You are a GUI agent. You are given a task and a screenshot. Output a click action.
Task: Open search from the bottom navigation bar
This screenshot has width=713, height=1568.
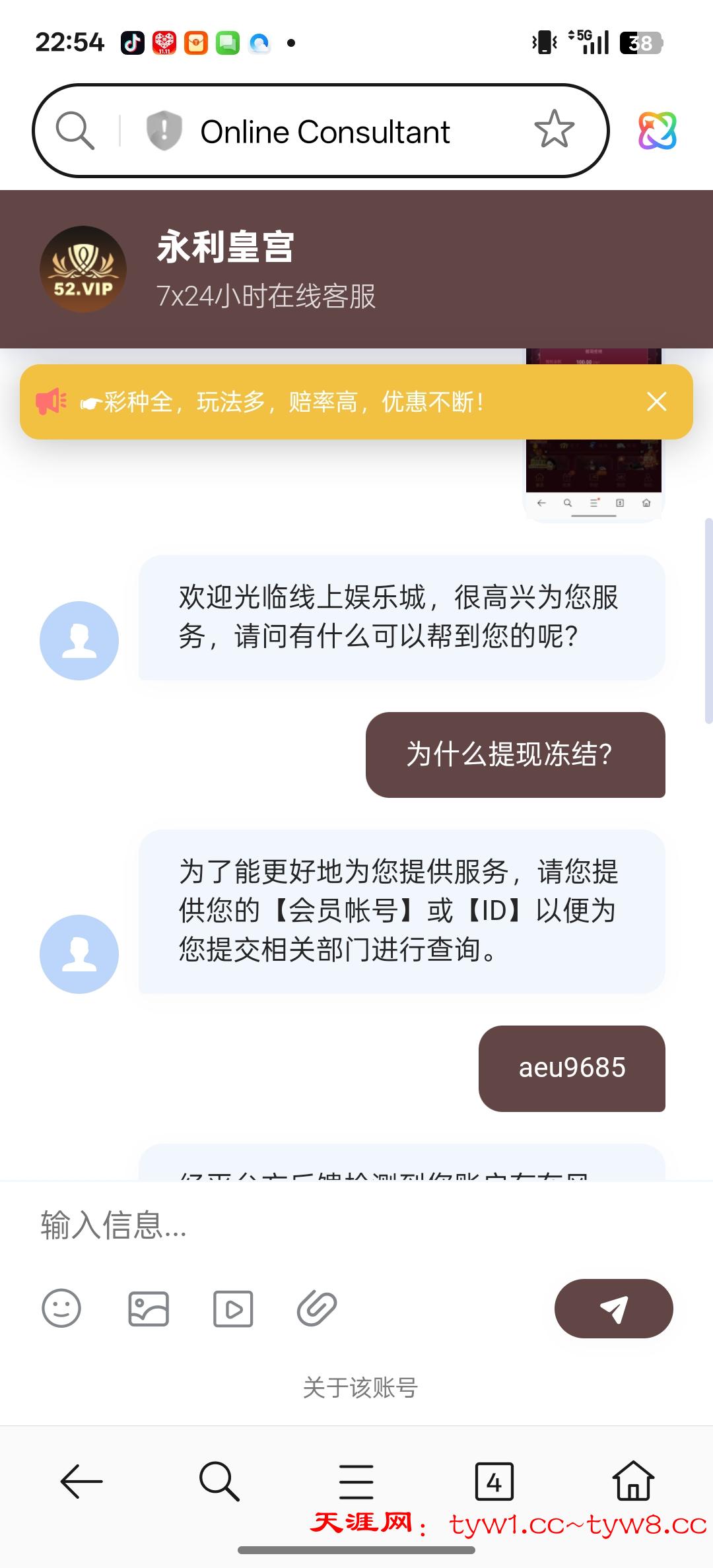[x=219, y=1480]
